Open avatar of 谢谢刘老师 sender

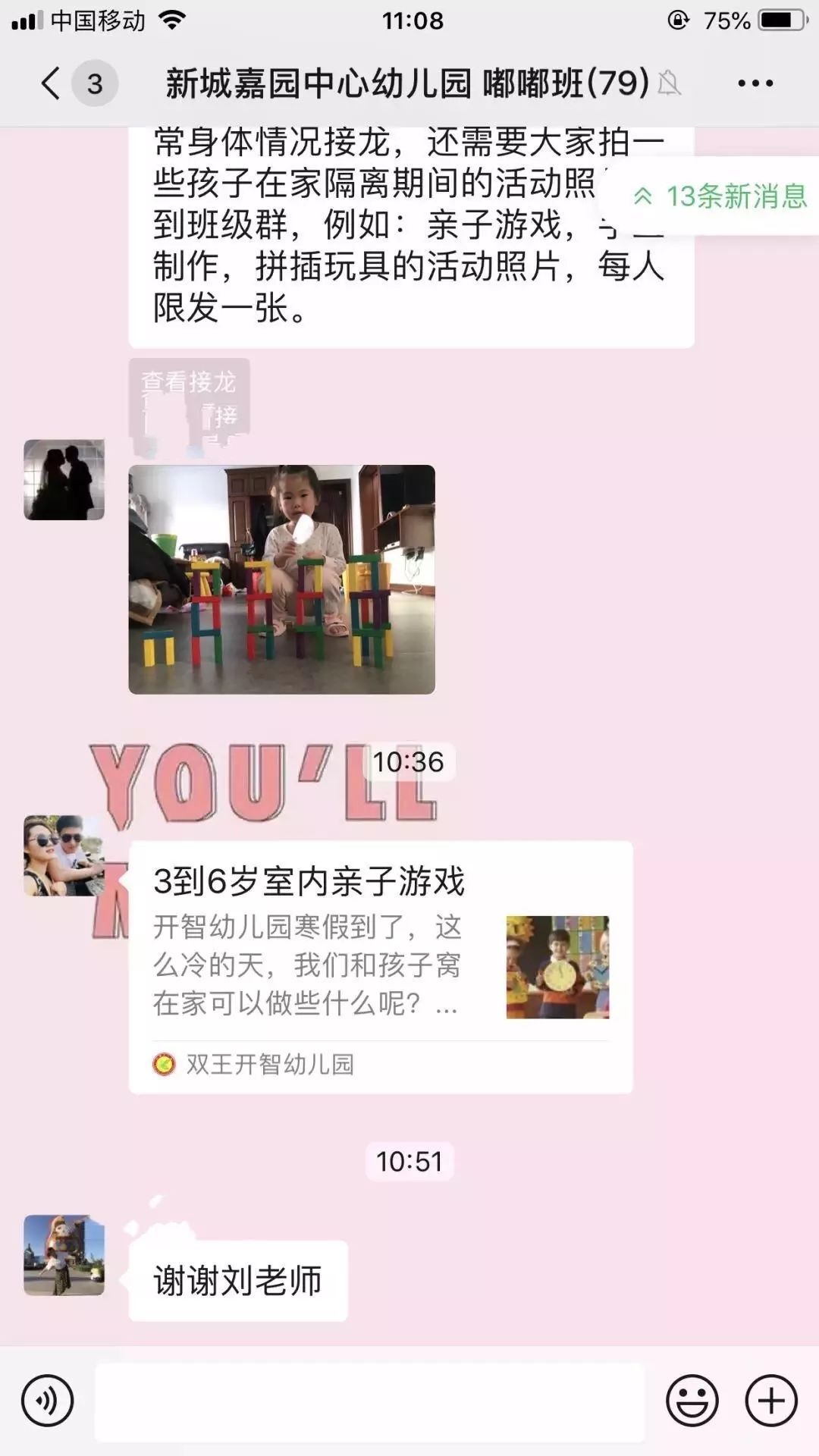coord(64,1255)
